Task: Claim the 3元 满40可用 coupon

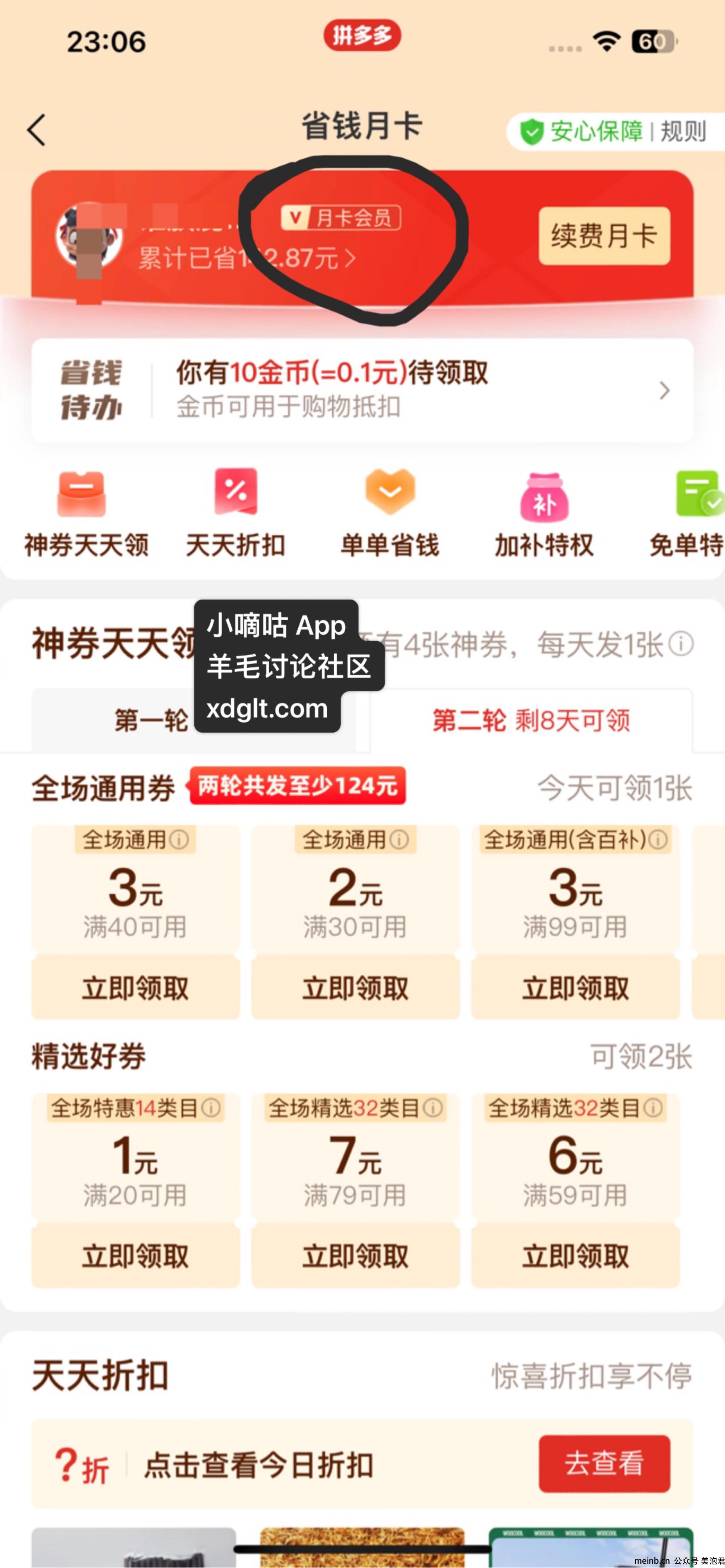Action: (135, 987)
